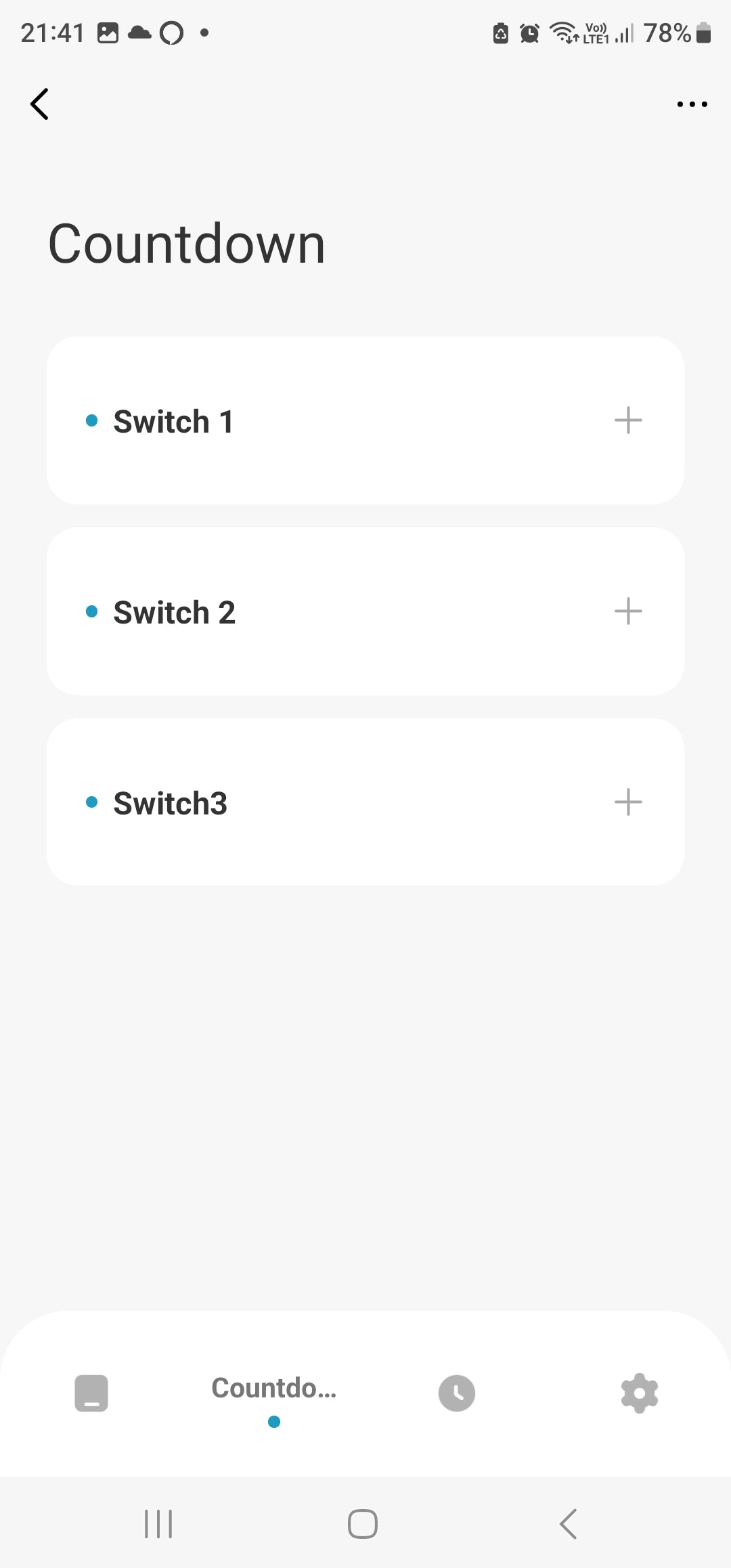
Task: Open the three-dot overflow menu
Action: [692, 104]
